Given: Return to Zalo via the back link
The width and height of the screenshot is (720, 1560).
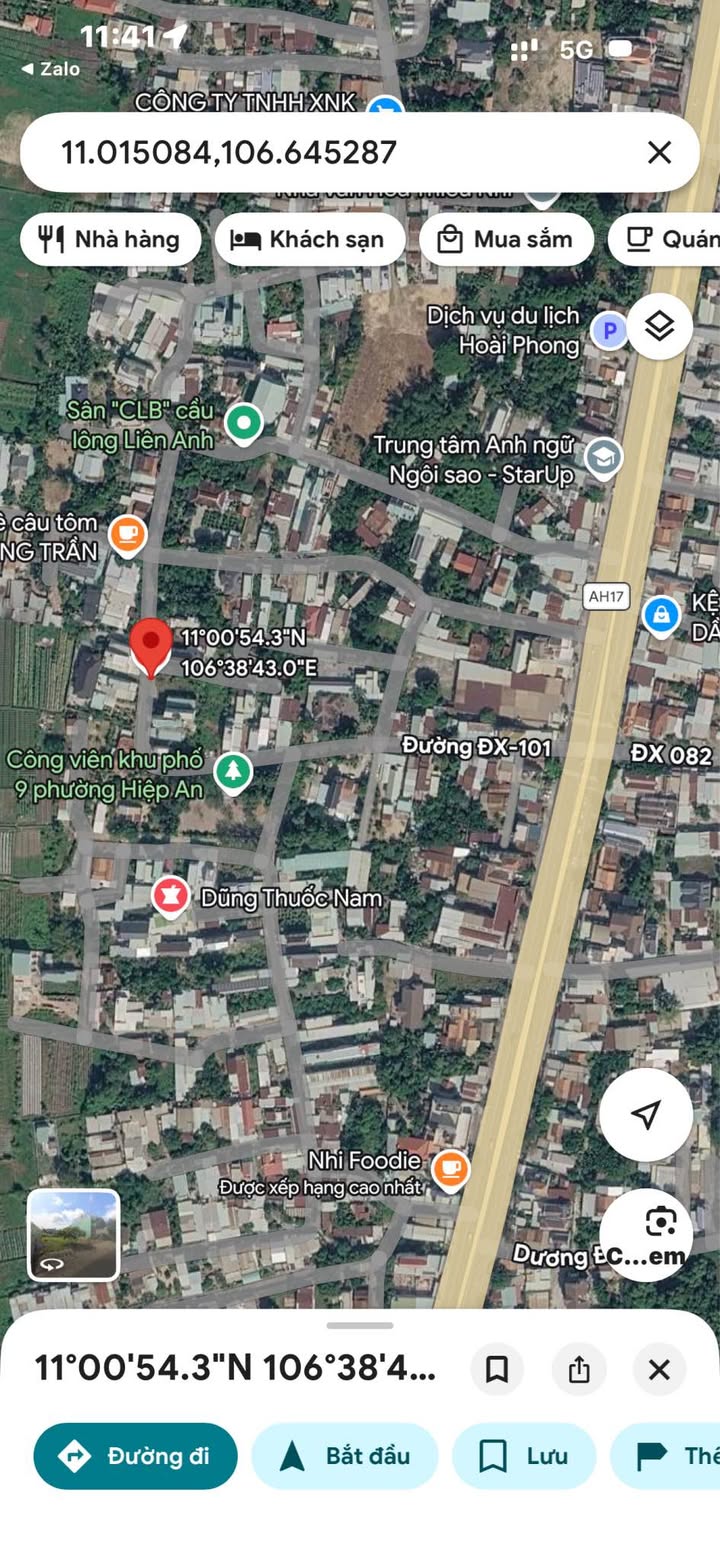Looking at the screenshot, I should point(50,69).
